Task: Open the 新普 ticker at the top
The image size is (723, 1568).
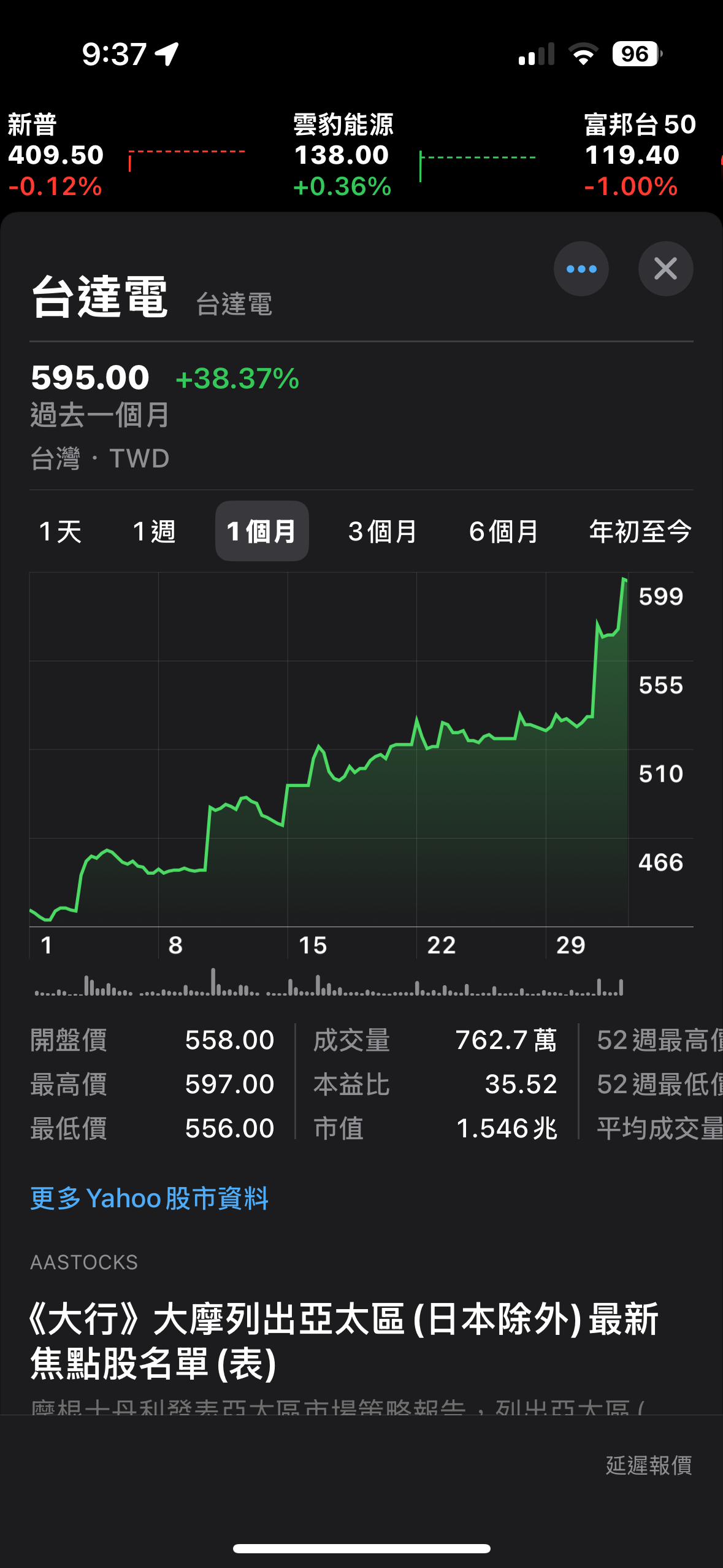Action: [127, 156]
